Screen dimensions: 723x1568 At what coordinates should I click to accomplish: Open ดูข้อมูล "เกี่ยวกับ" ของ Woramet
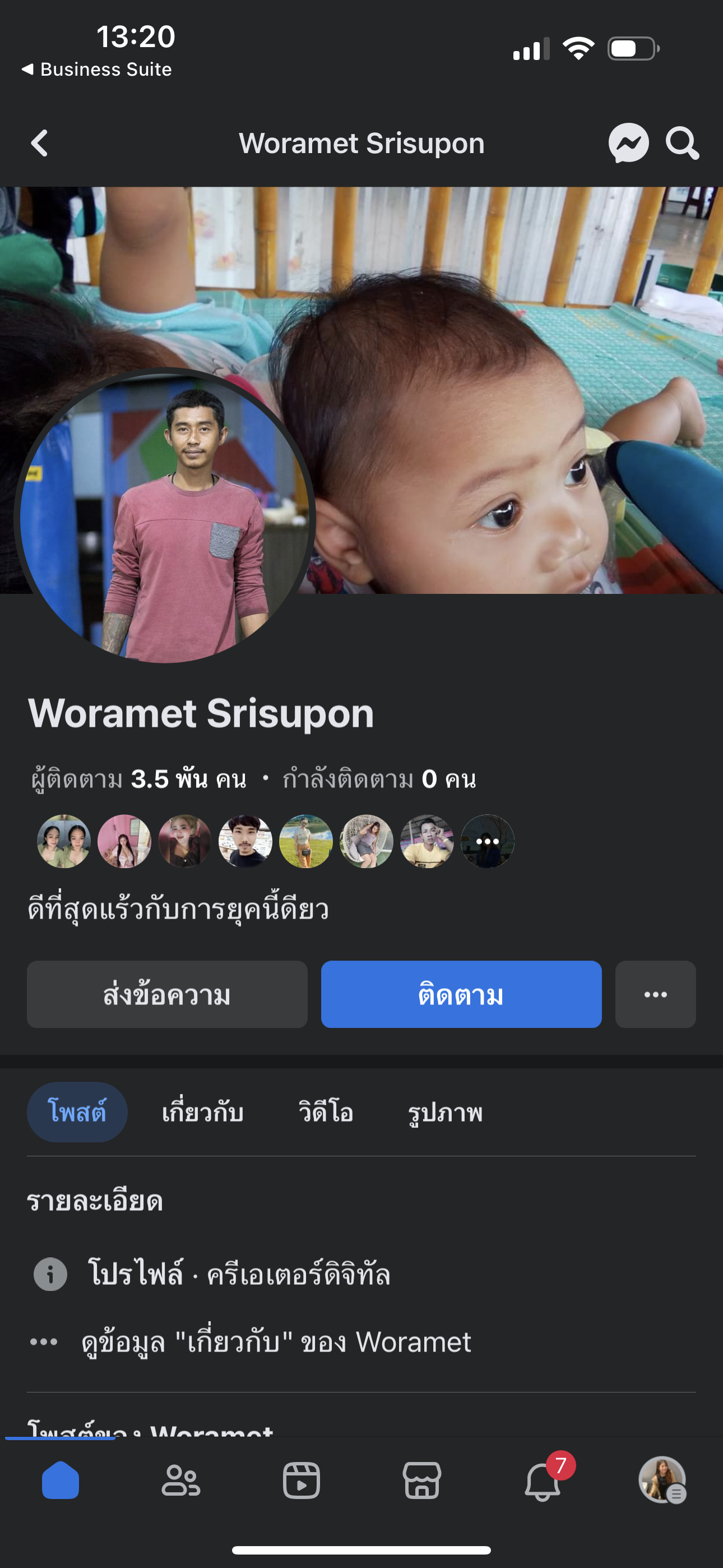(x=276, y=1342)
